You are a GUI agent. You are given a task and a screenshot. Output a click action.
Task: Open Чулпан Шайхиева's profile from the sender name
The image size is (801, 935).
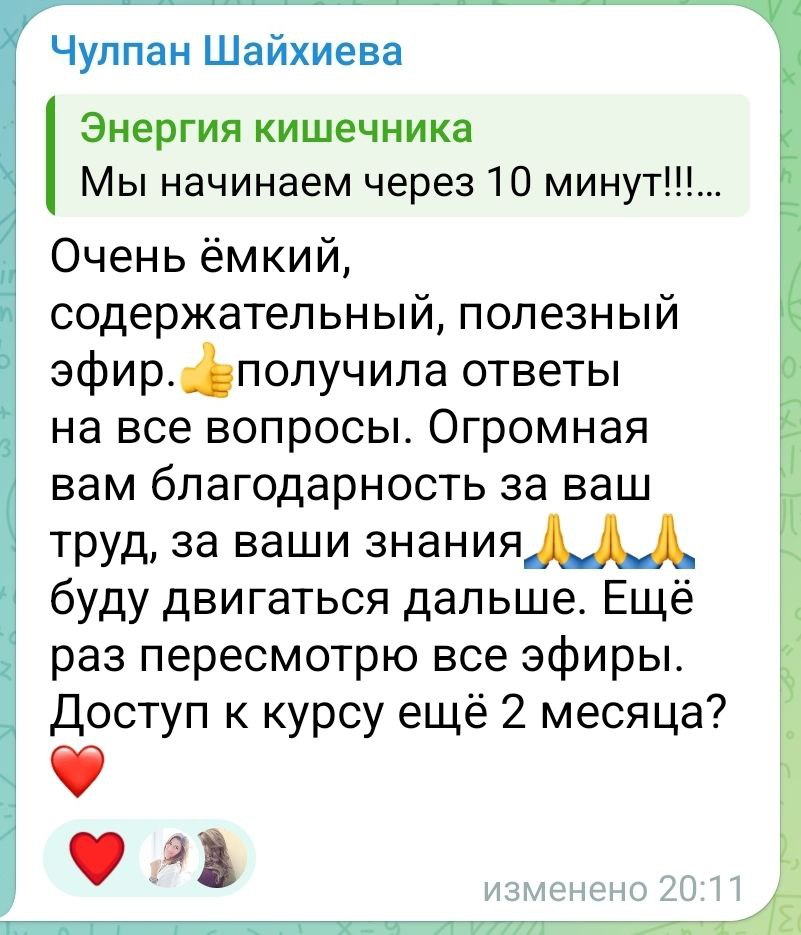pos(226,50)
